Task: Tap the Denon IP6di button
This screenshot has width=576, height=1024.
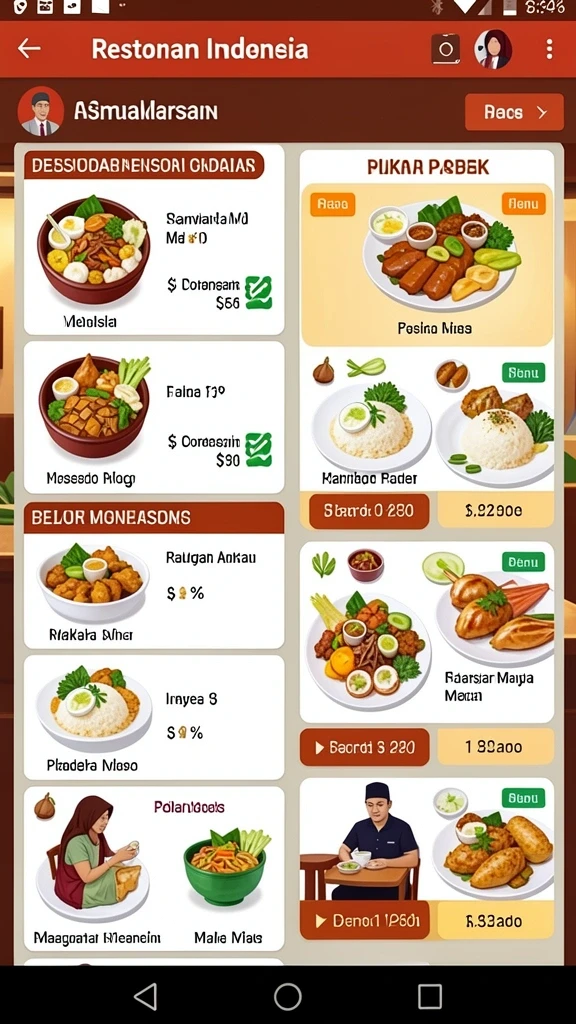Action: [364, 921]
